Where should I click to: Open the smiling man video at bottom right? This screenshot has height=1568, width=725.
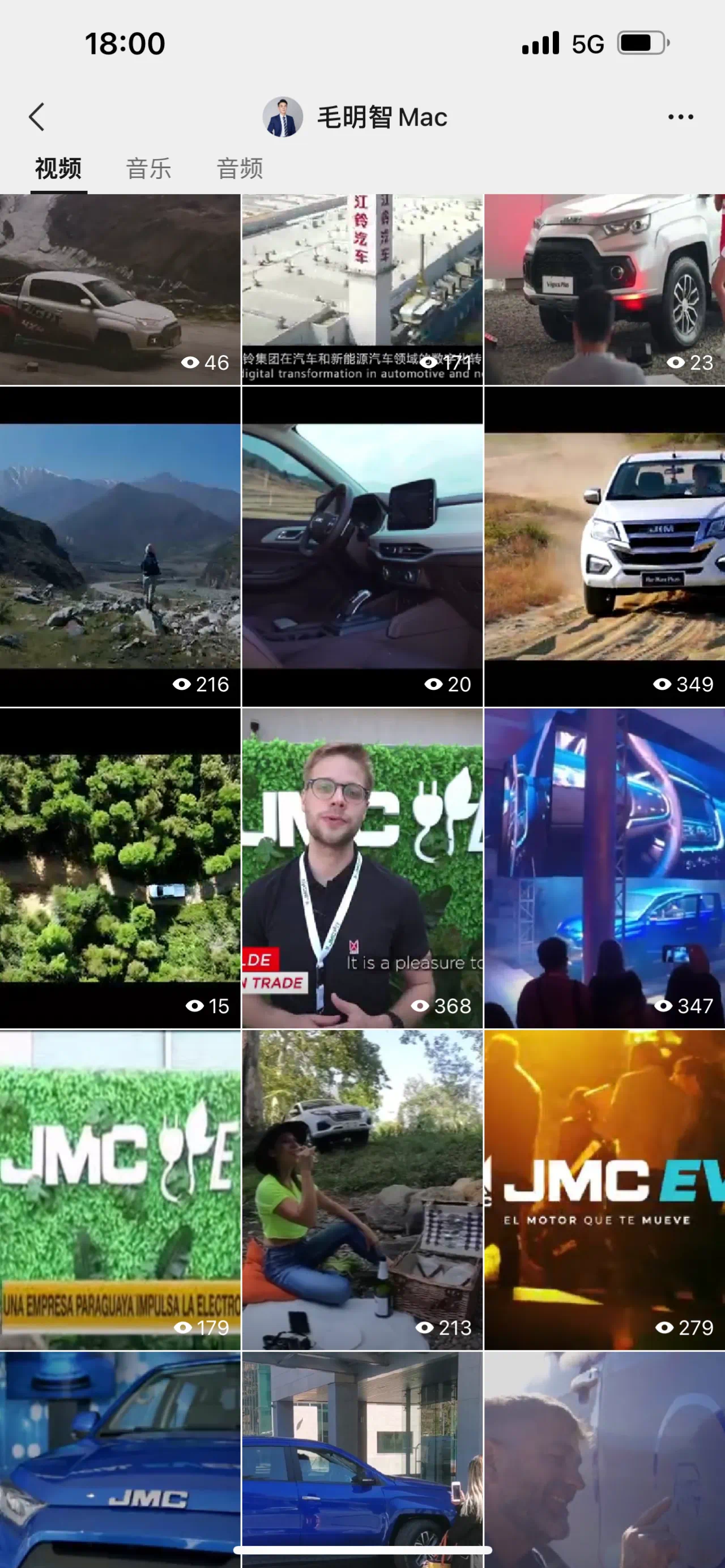604,1461
